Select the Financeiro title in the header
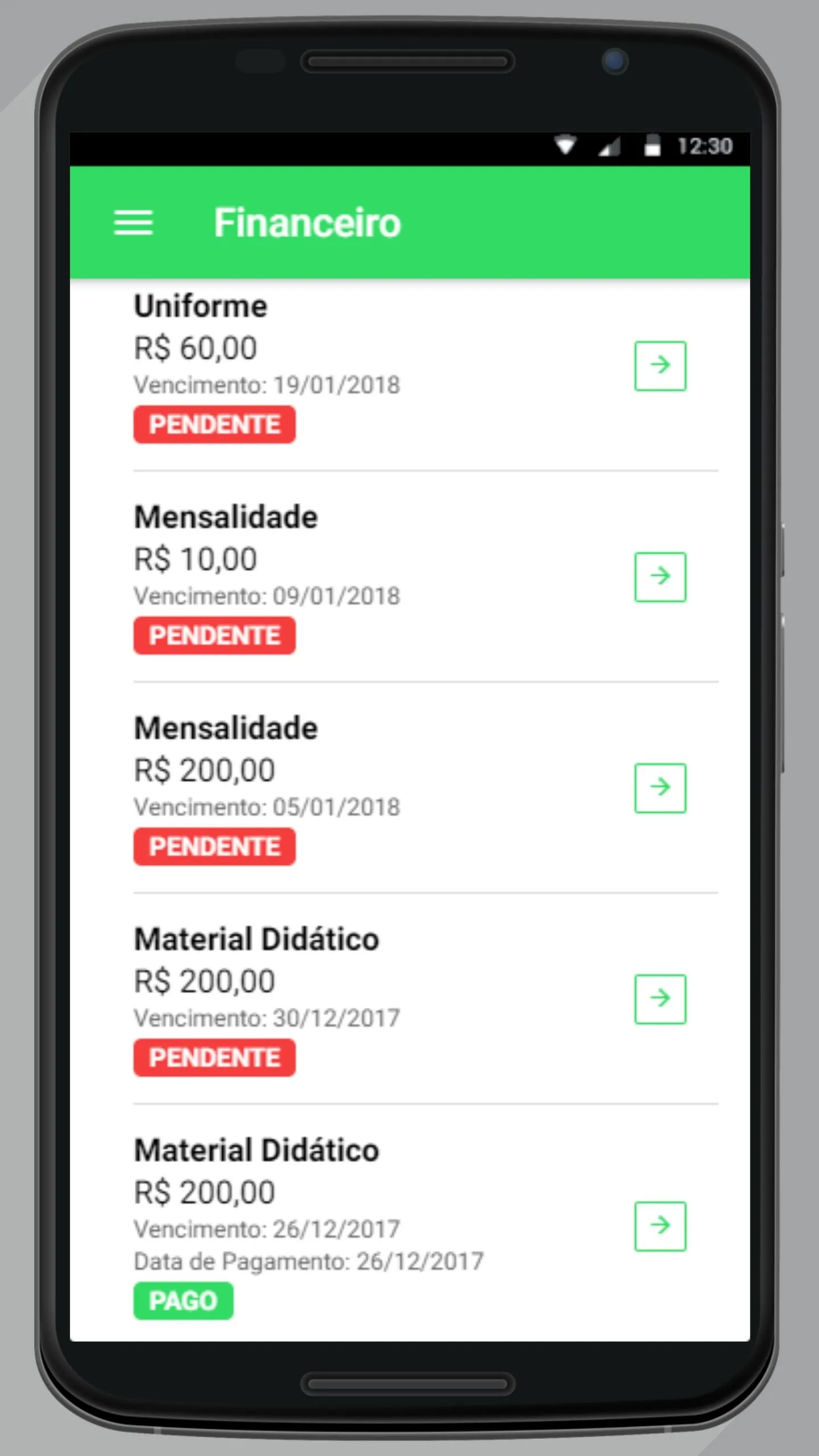The height and width of the screenshot is (1456, 819). [x=307, y=222]
